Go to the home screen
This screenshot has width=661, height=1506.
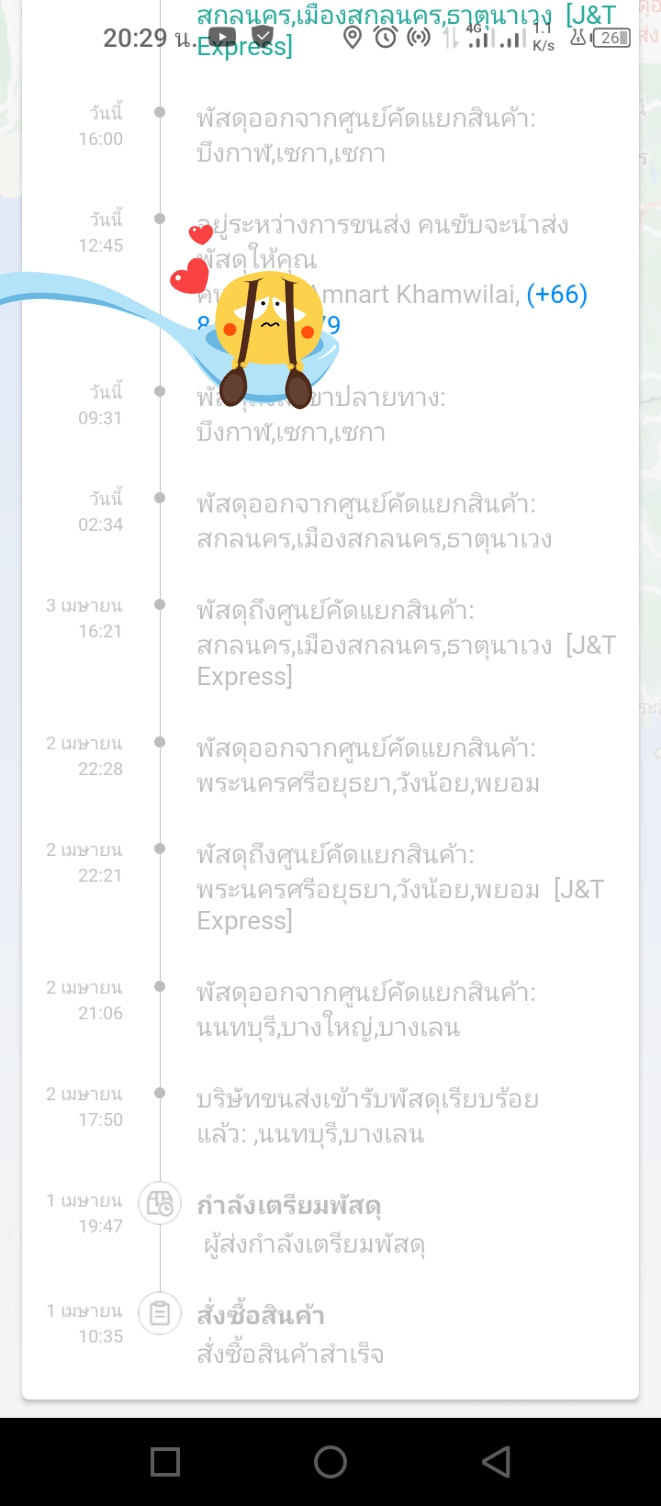[330, 1461]
